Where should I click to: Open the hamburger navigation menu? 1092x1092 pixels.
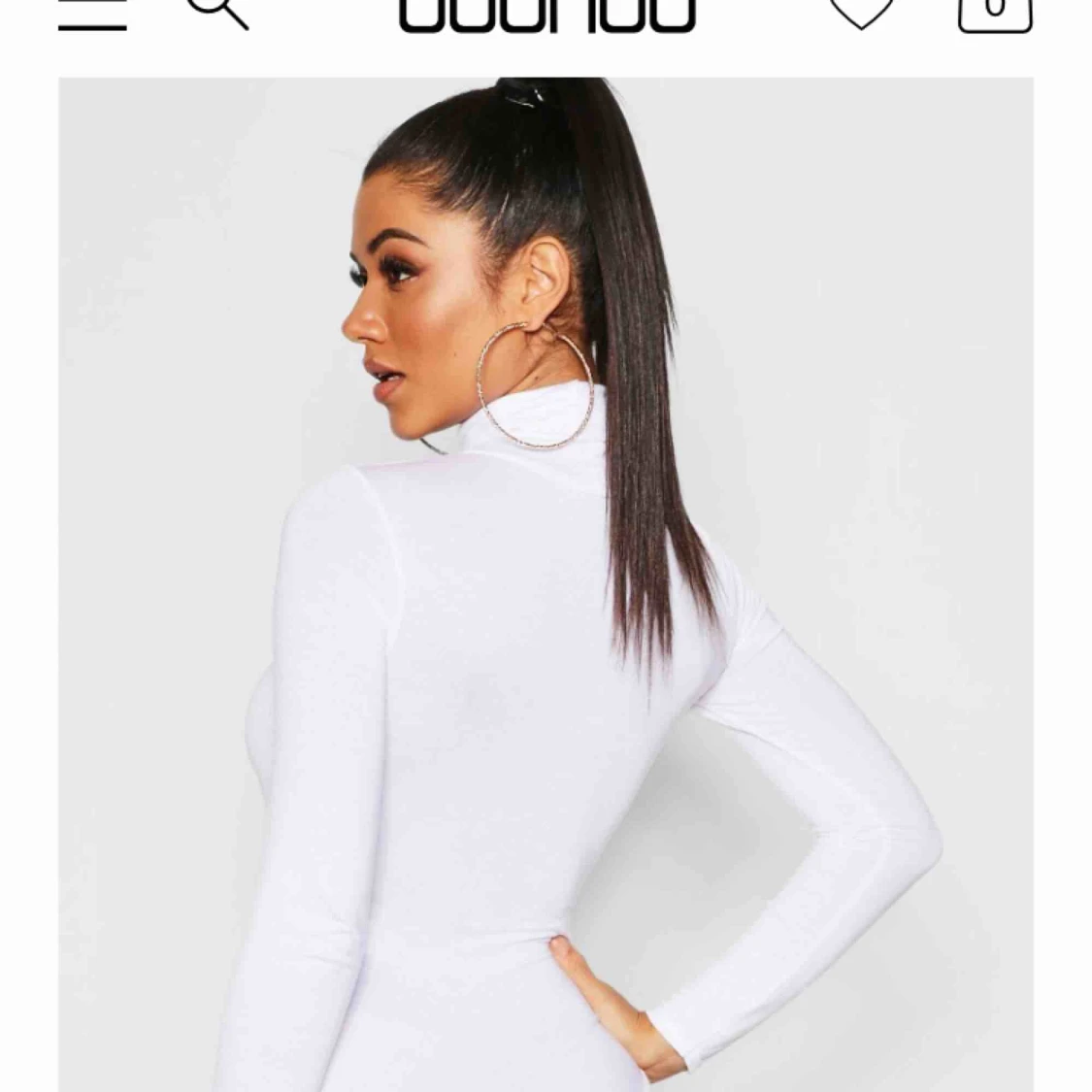pos(92,14)
